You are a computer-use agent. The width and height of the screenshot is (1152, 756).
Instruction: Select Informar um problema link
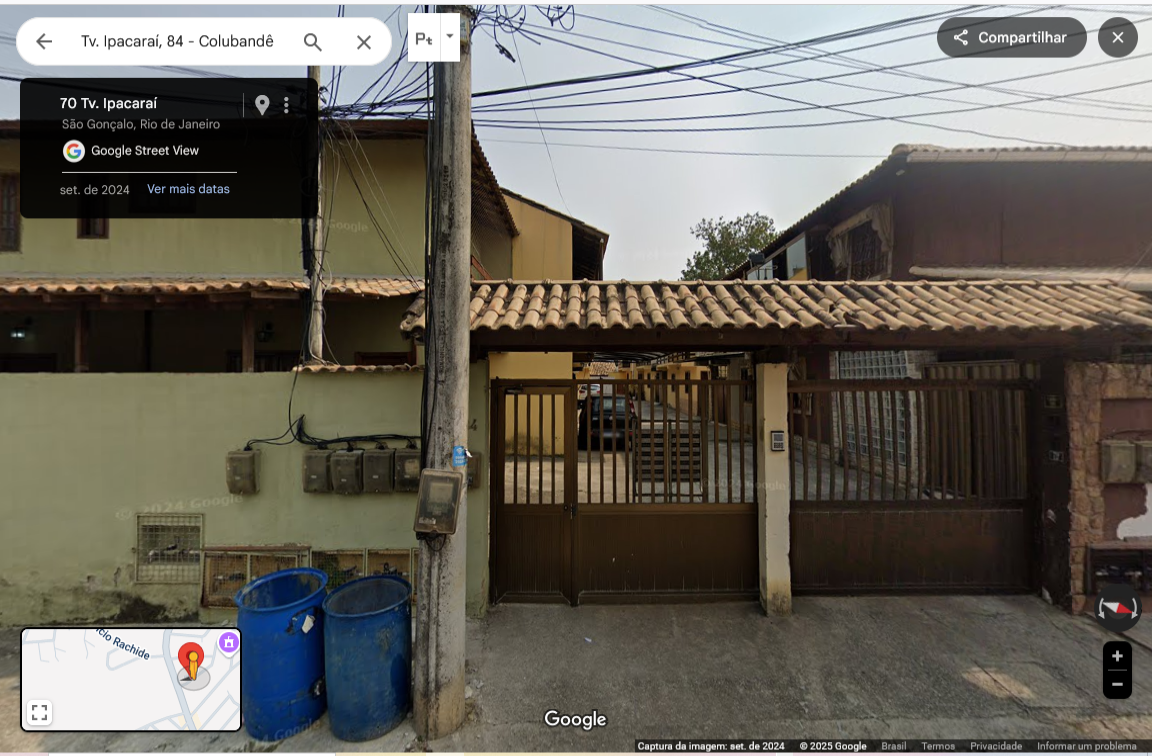[x=1086, y=746]
